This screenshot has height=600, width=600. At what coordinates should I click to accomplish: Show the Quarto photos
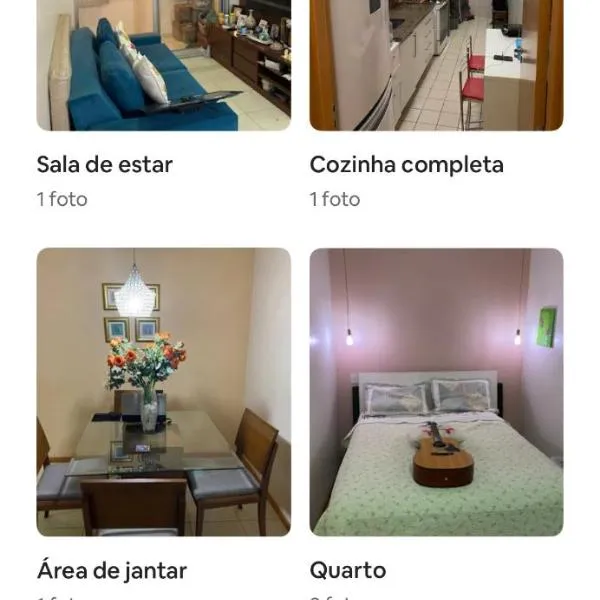[436, 391]
